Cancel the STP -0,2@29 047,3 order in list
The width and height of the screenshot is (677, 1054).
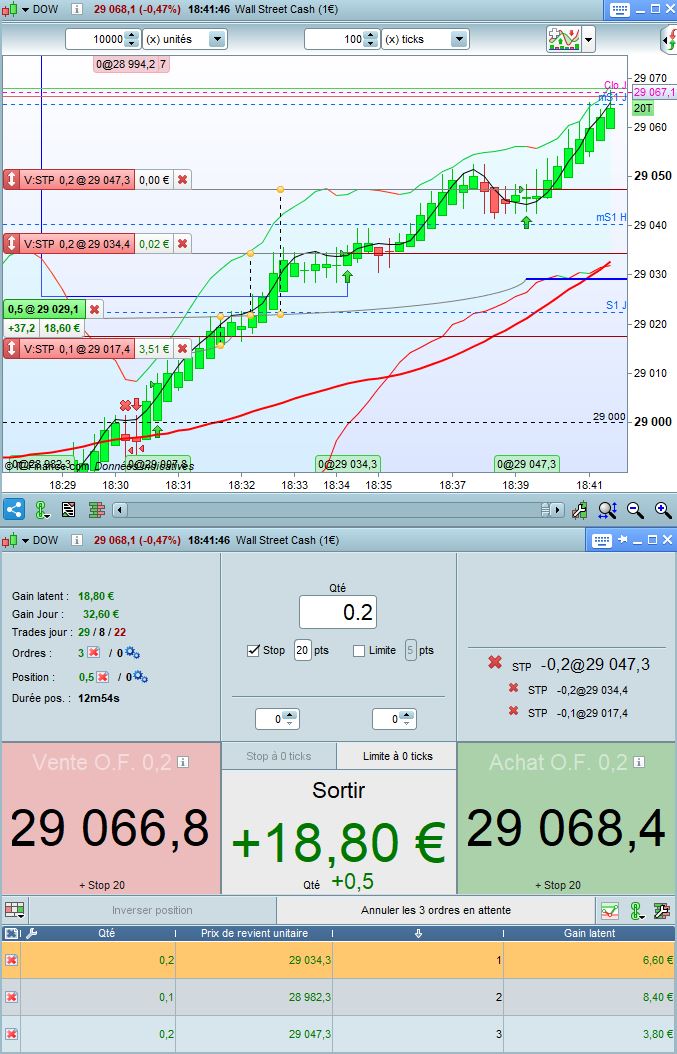(x=494, y=663)
